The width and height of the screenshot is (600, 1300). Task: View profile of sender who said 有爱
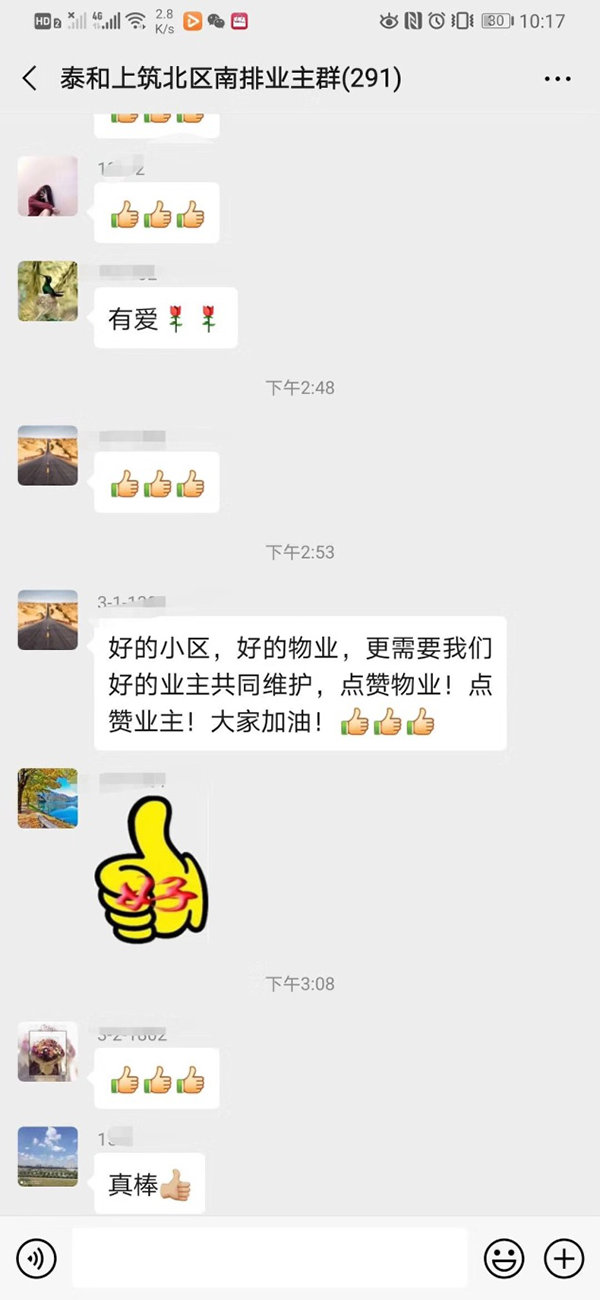[x=47, y=291]
